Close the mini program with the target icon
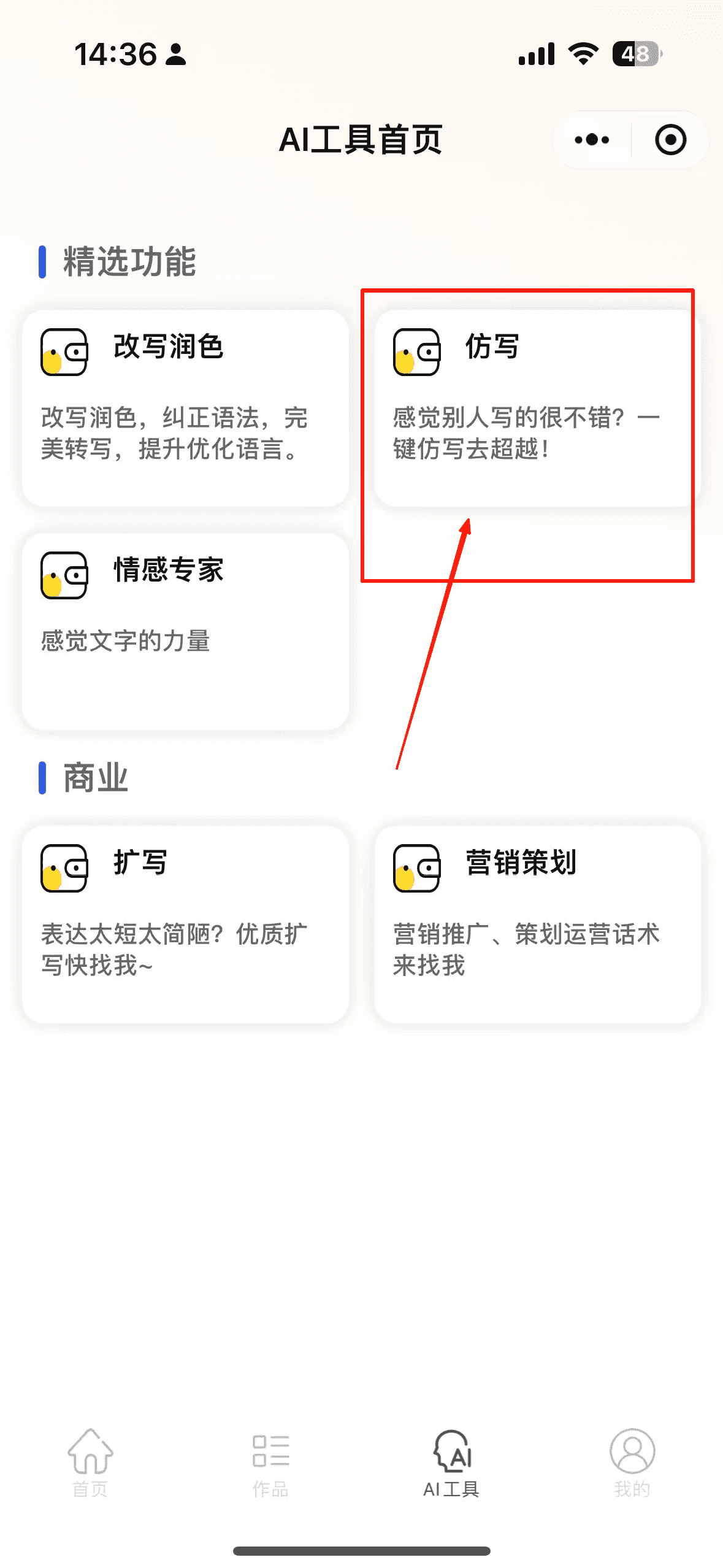723x1568 pixels. [x=670, y=140]
